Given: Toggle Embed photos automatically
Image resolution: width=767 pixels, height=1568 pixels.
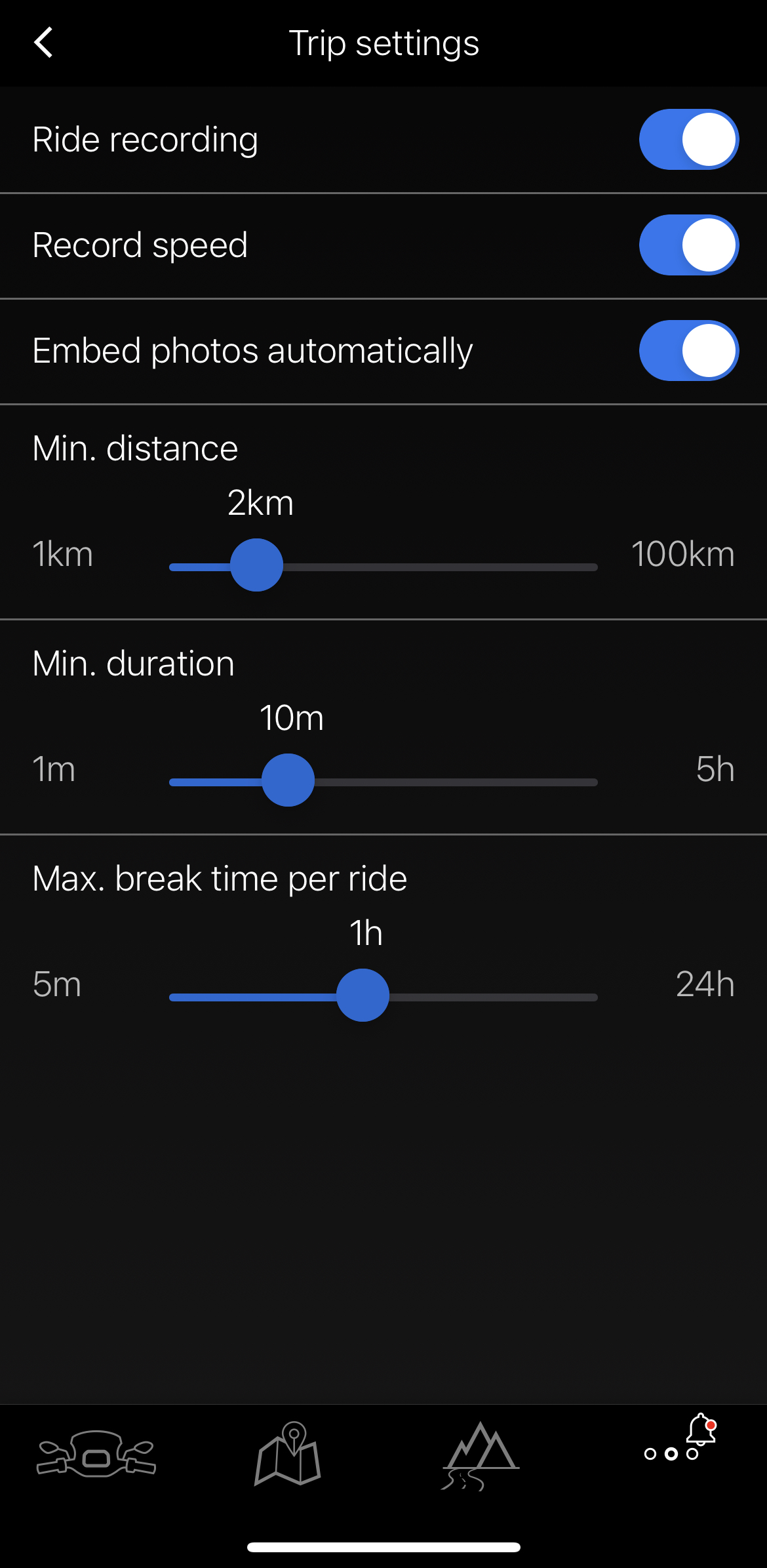Looking at the screenshot, I should (x=688, y=351).
